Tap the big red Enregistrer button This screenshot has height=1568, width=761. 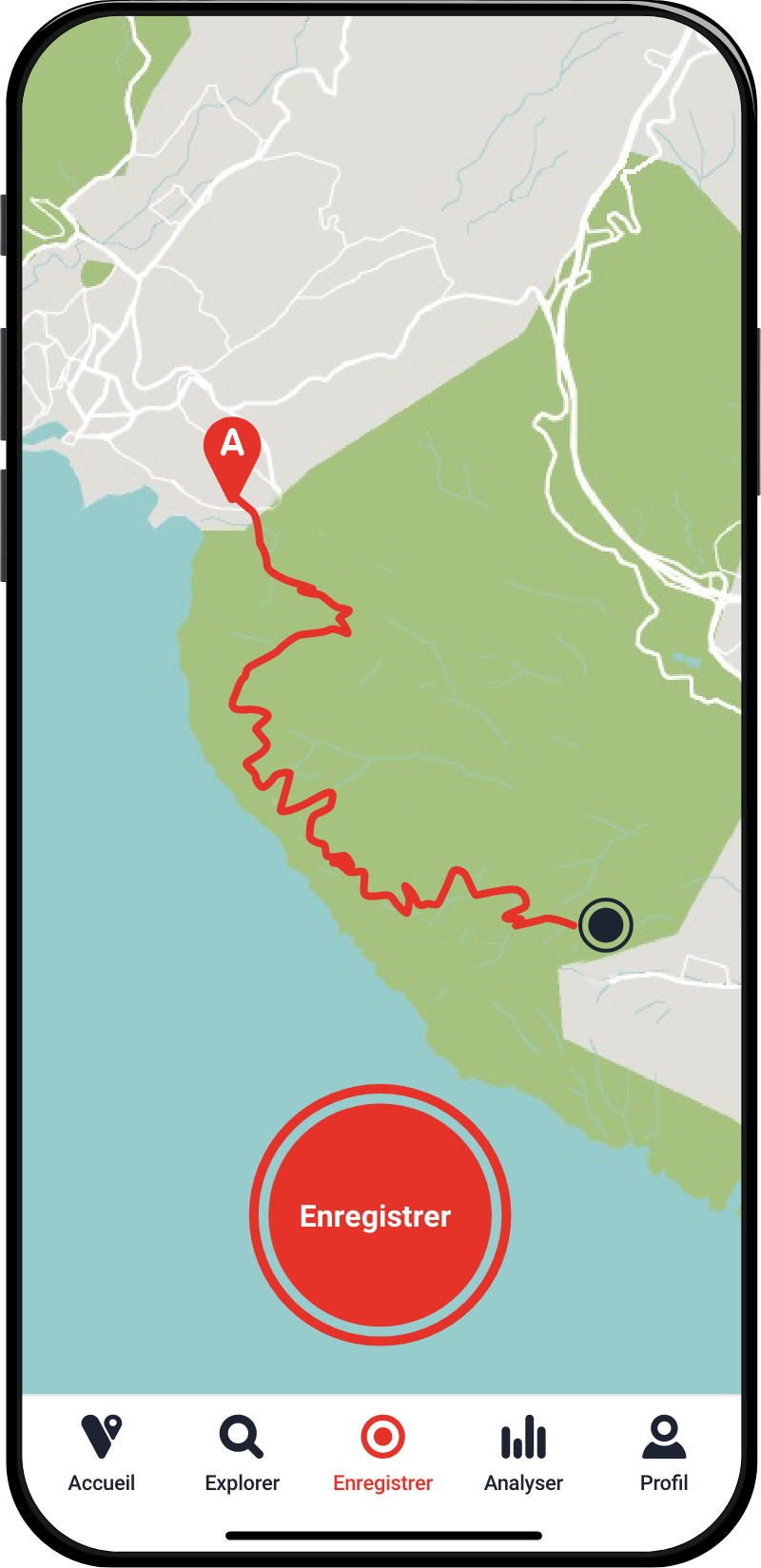pyautogui.click(x=380, y=1215)
